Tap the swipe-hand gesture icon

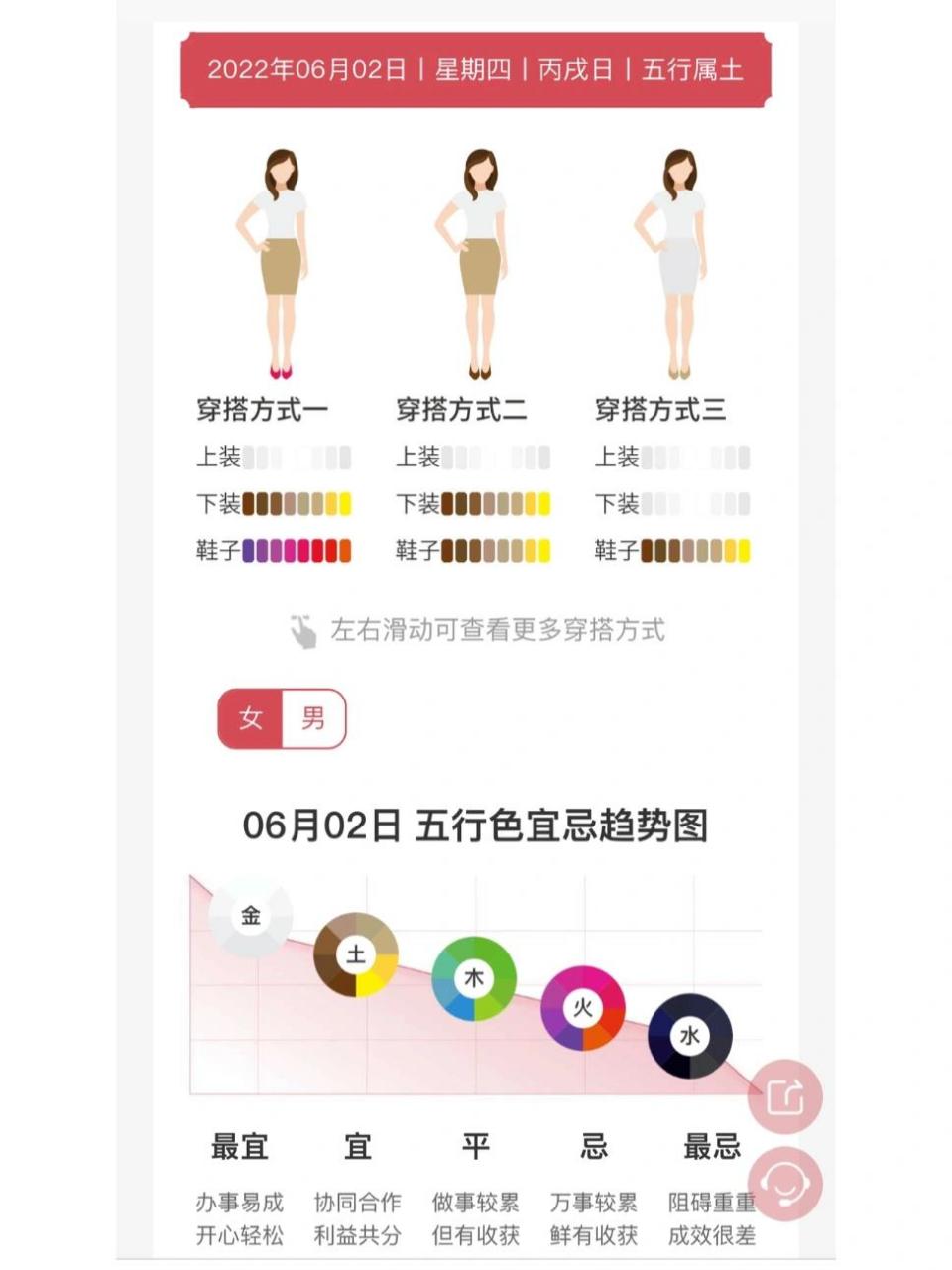click(x=304, y=627)
